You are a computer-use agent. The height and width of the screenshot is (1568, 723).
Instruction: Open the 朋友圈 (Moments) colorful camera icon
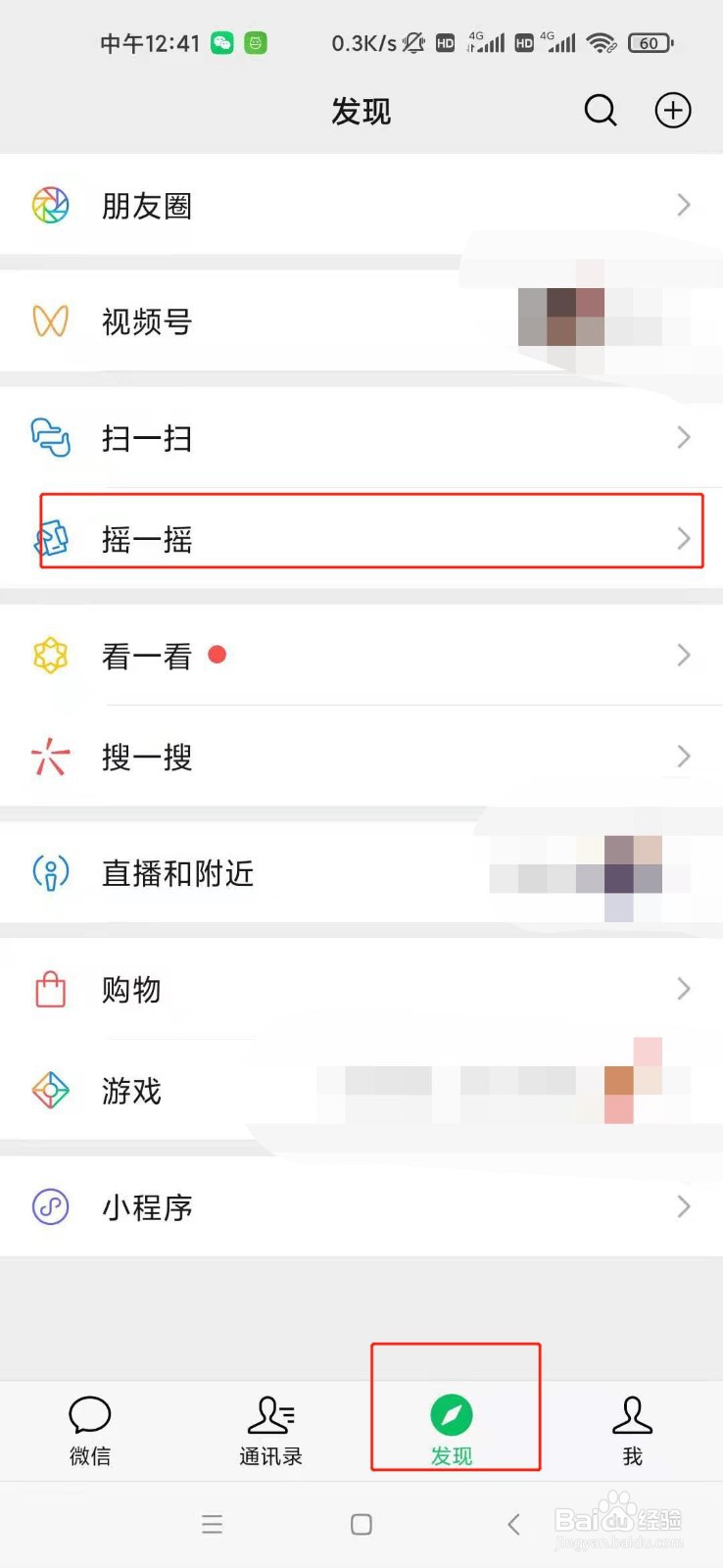coord(50,205)
